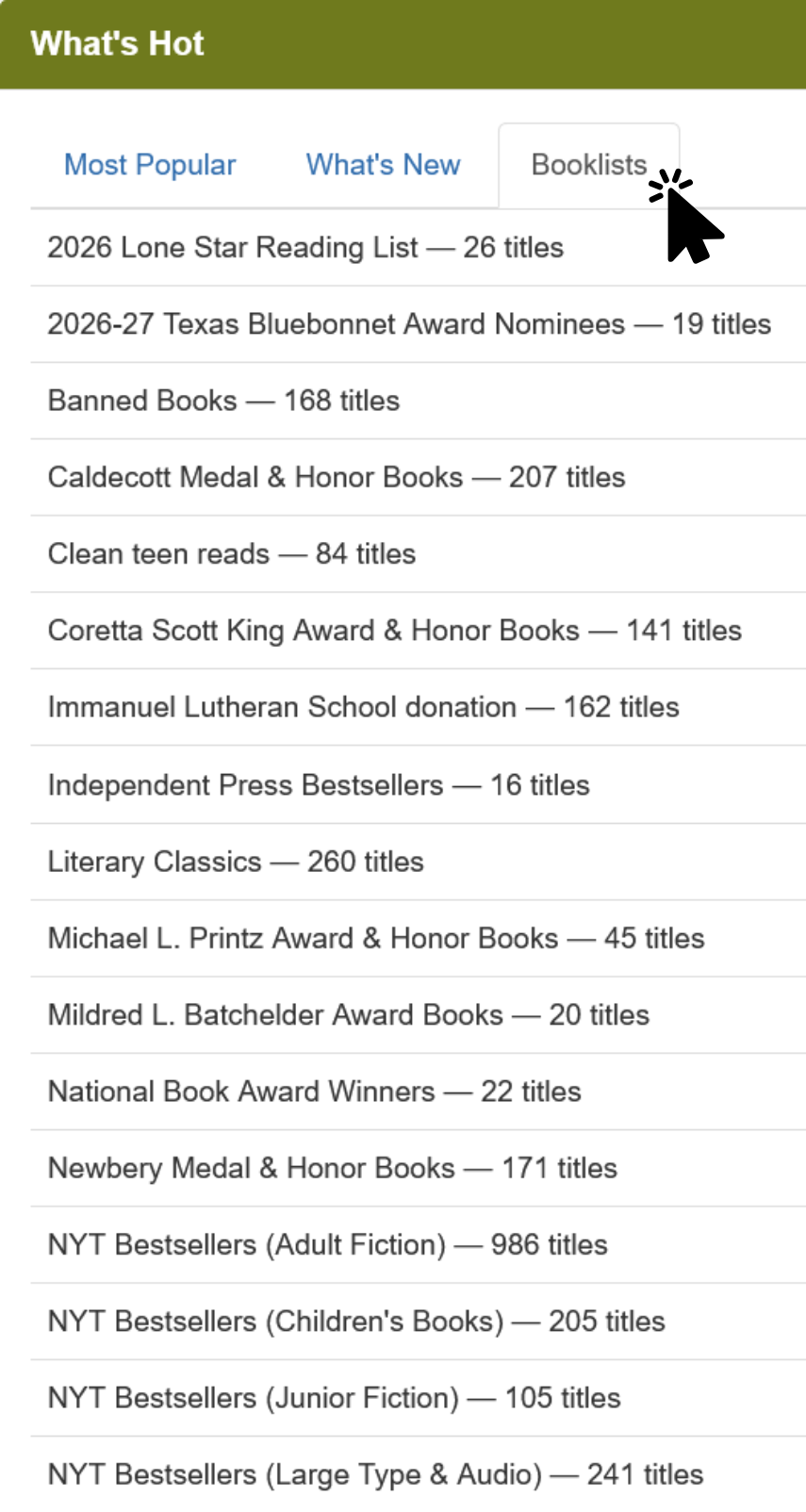View Caldecott Medal & Honor Books
806x1512 pixels.
pos(337,477)
